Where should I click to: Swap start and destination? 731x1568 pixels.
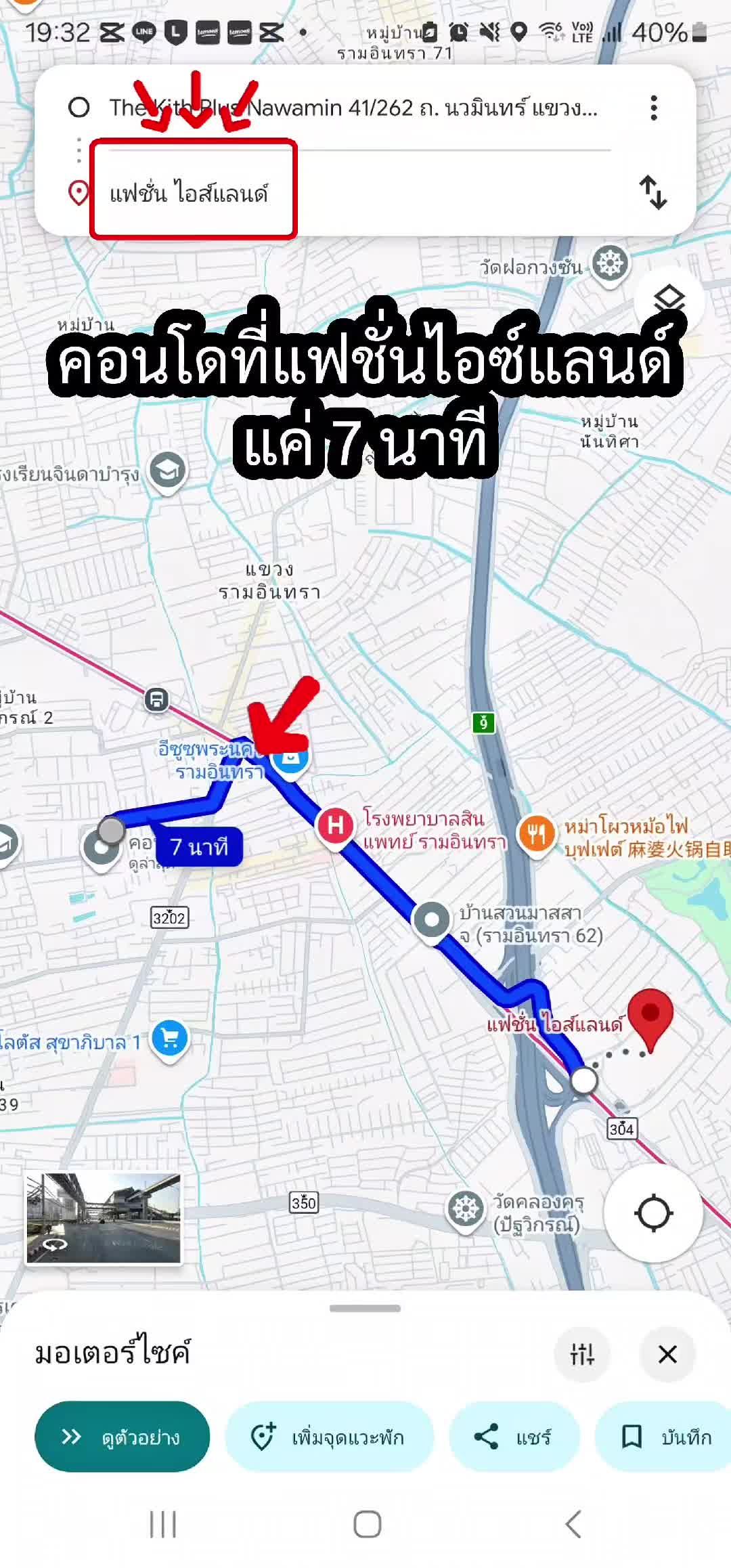click(x=653, y=192)
